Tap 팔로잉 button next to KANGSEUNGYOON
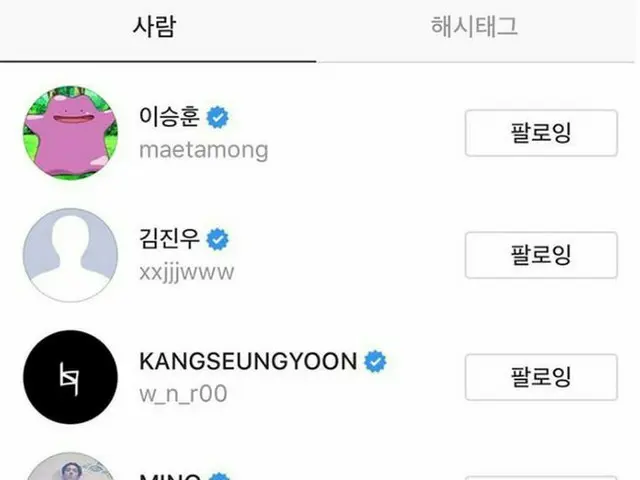 (541, 377)
